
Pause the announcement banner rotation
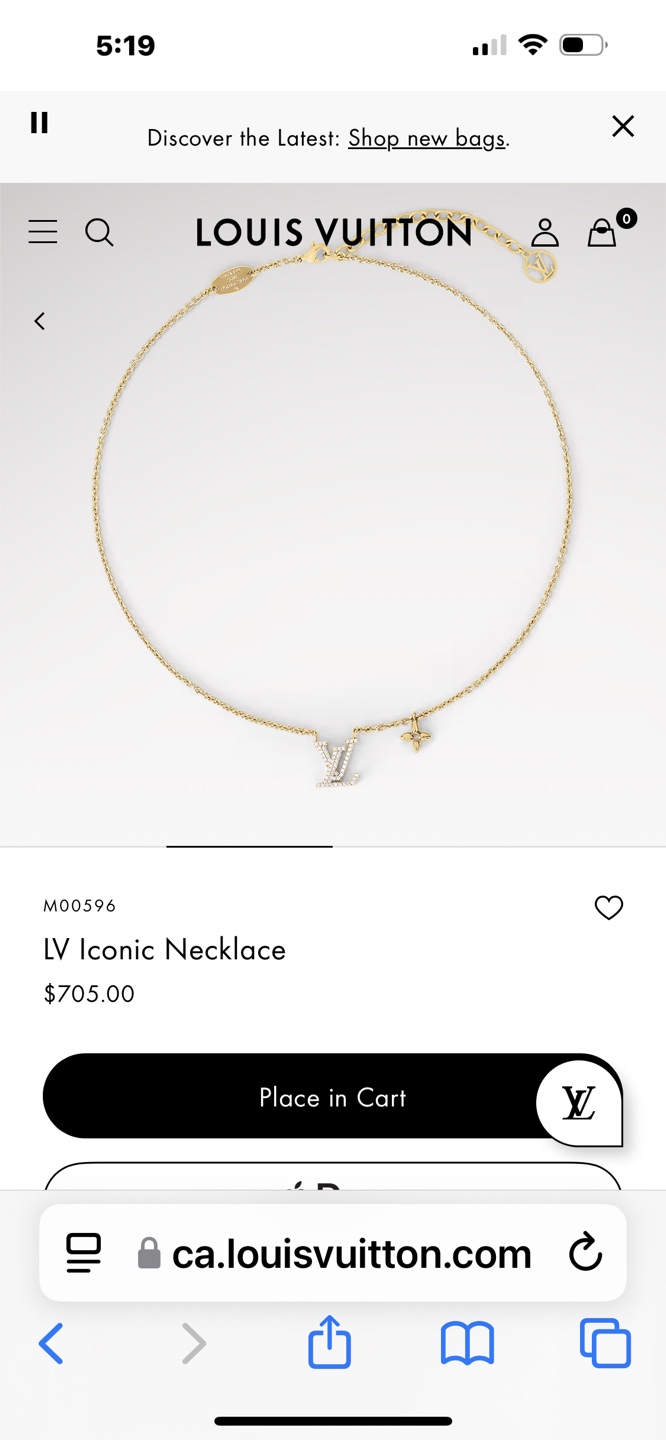pyautogui.click(x=39, y=123)
